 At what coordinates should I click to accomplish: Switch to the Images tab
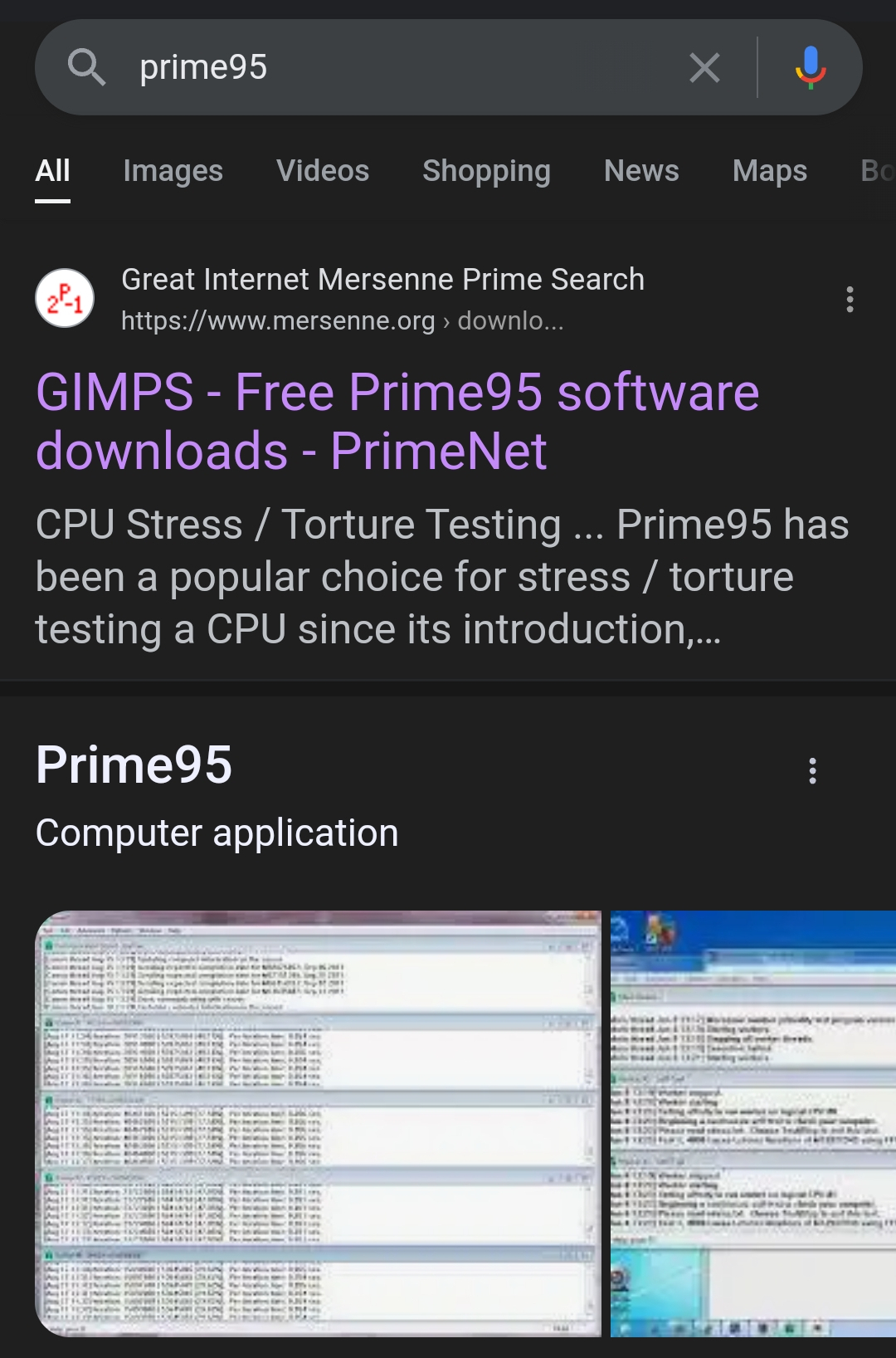[x=173, y=171]
